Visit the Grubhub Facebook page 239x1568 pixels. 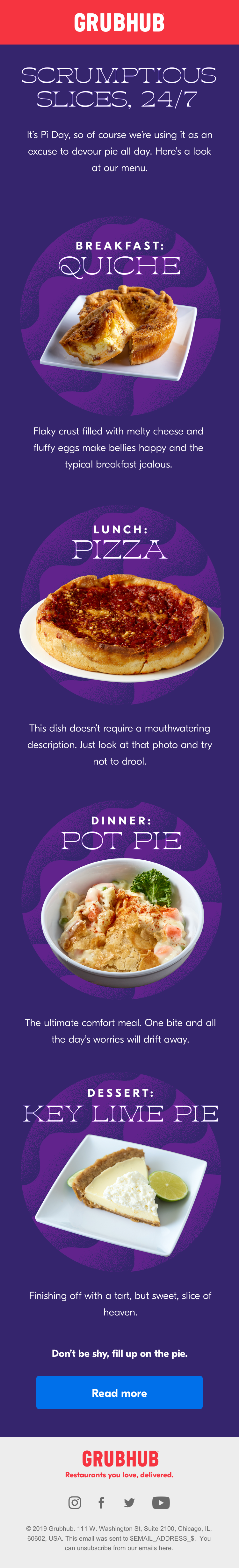tap(101, 1503)
